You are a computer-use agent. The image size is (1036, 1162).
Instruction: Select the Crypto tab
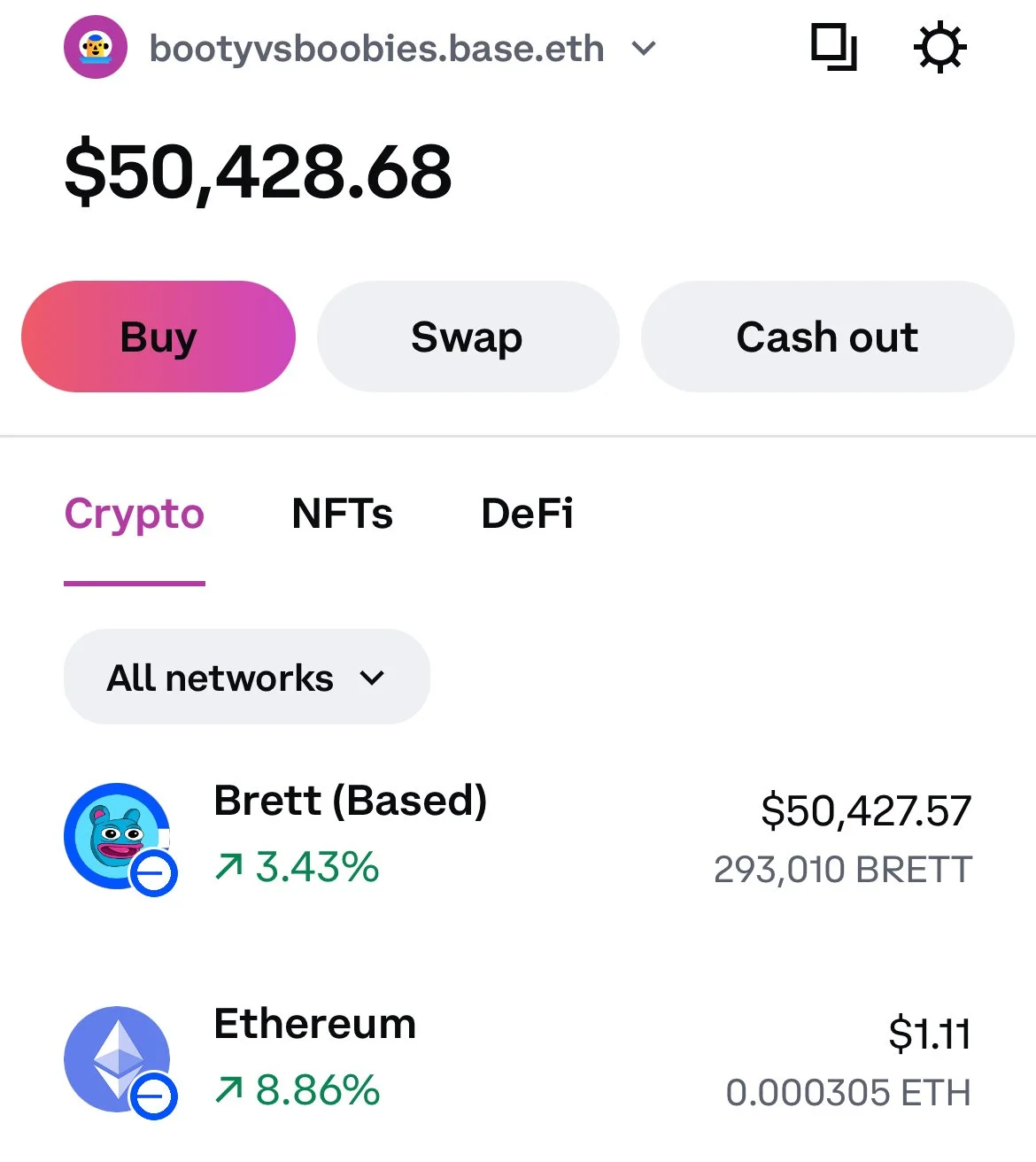tap(135, 515)
